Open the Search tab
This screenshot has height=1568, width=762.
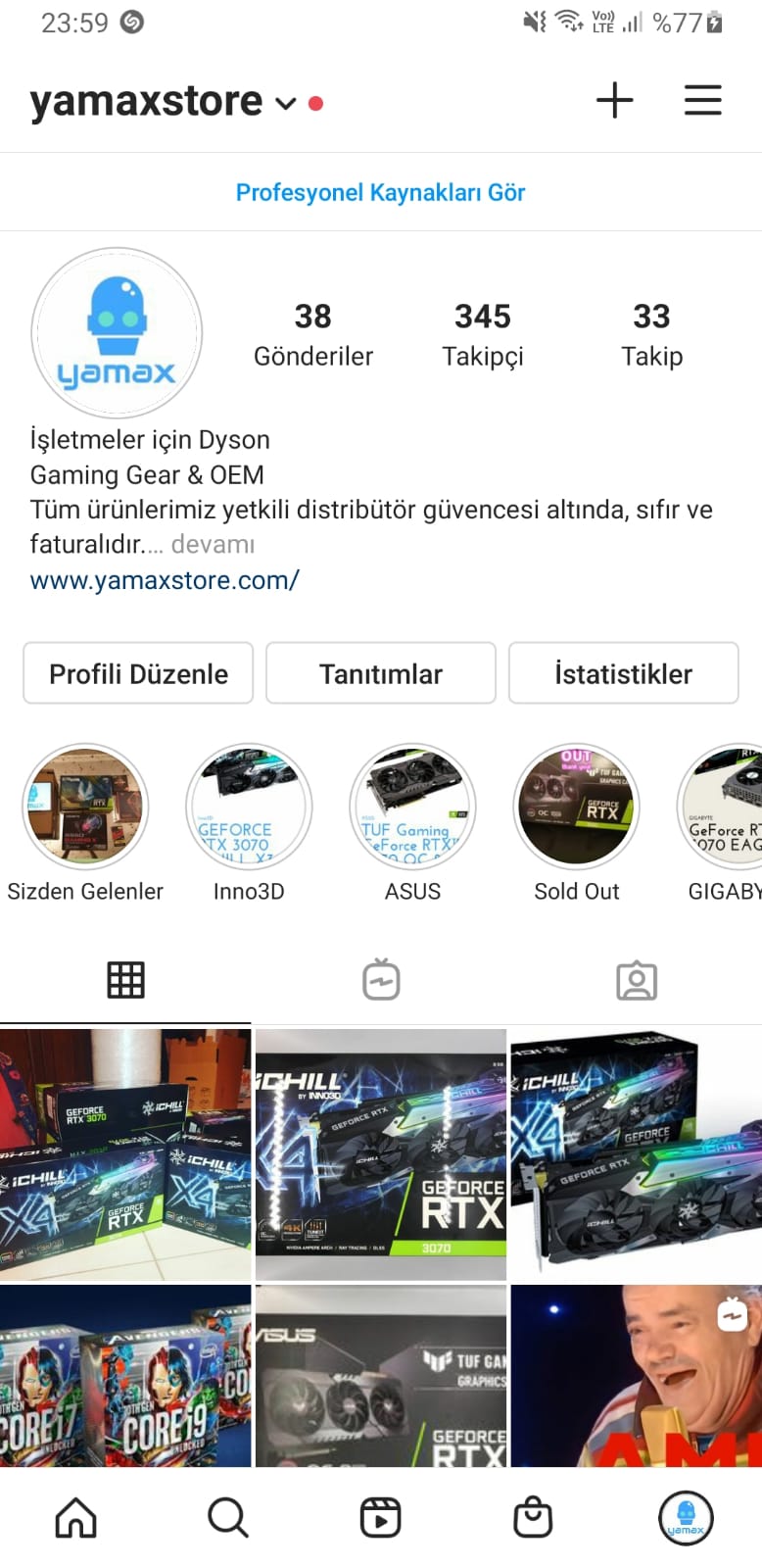pos(228,1518)
